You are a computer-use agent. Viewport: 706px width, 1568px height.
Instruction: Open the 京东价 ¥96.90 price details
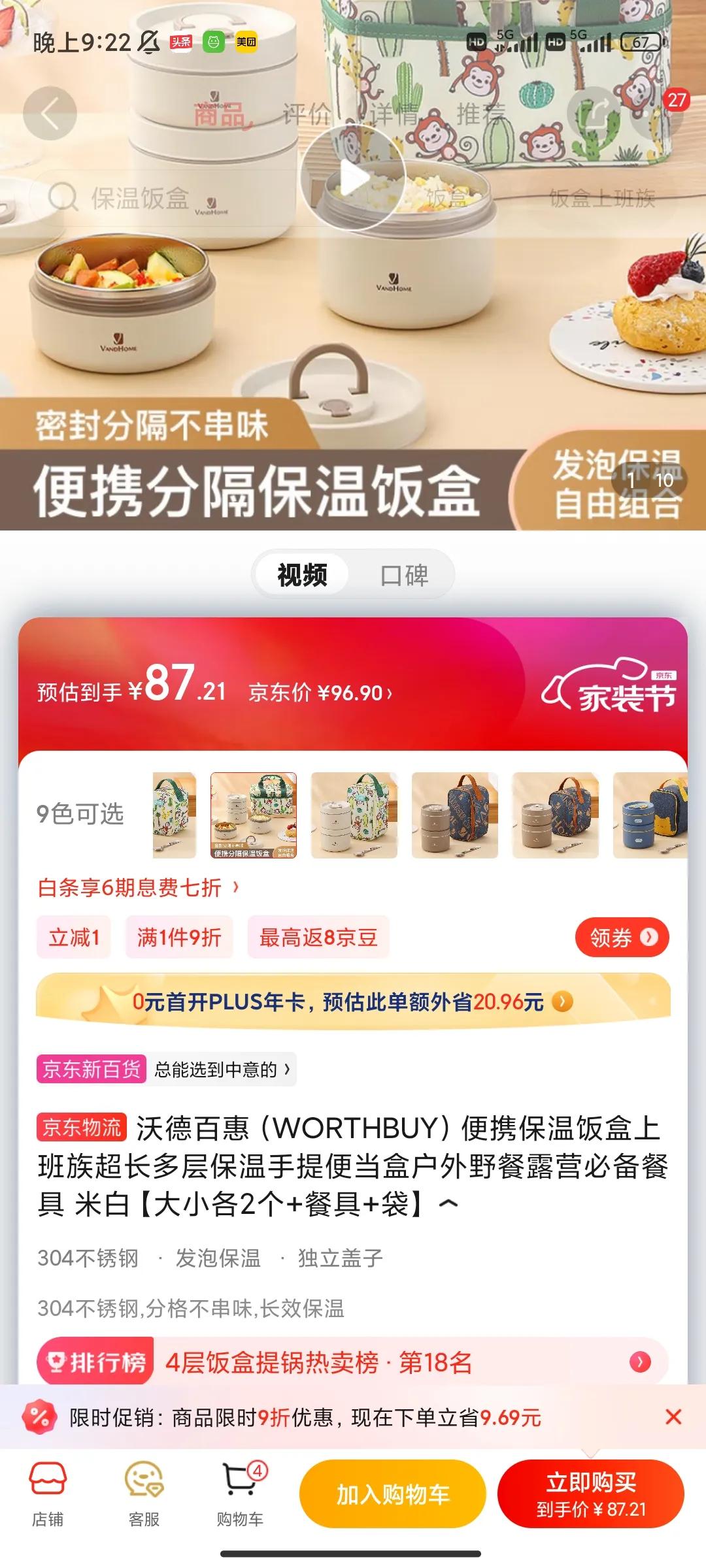click(320, 693)
